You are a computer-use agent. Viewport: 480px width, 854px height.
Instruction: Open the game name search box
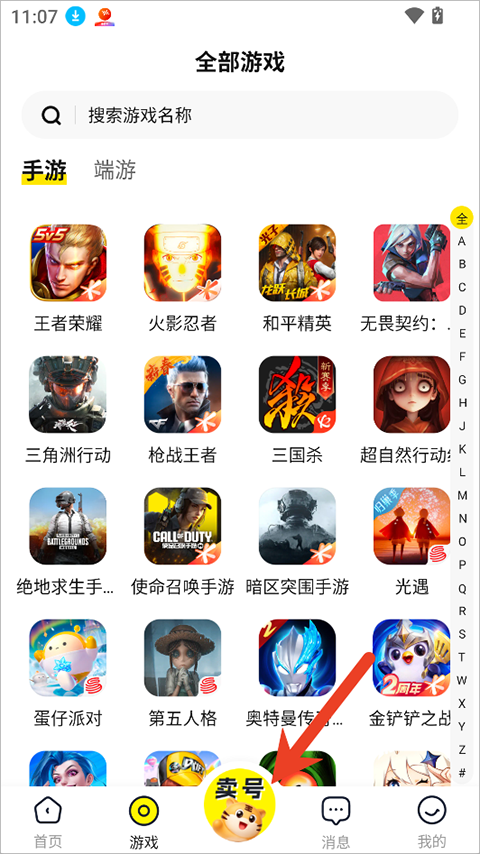click(x=240, y=115)
